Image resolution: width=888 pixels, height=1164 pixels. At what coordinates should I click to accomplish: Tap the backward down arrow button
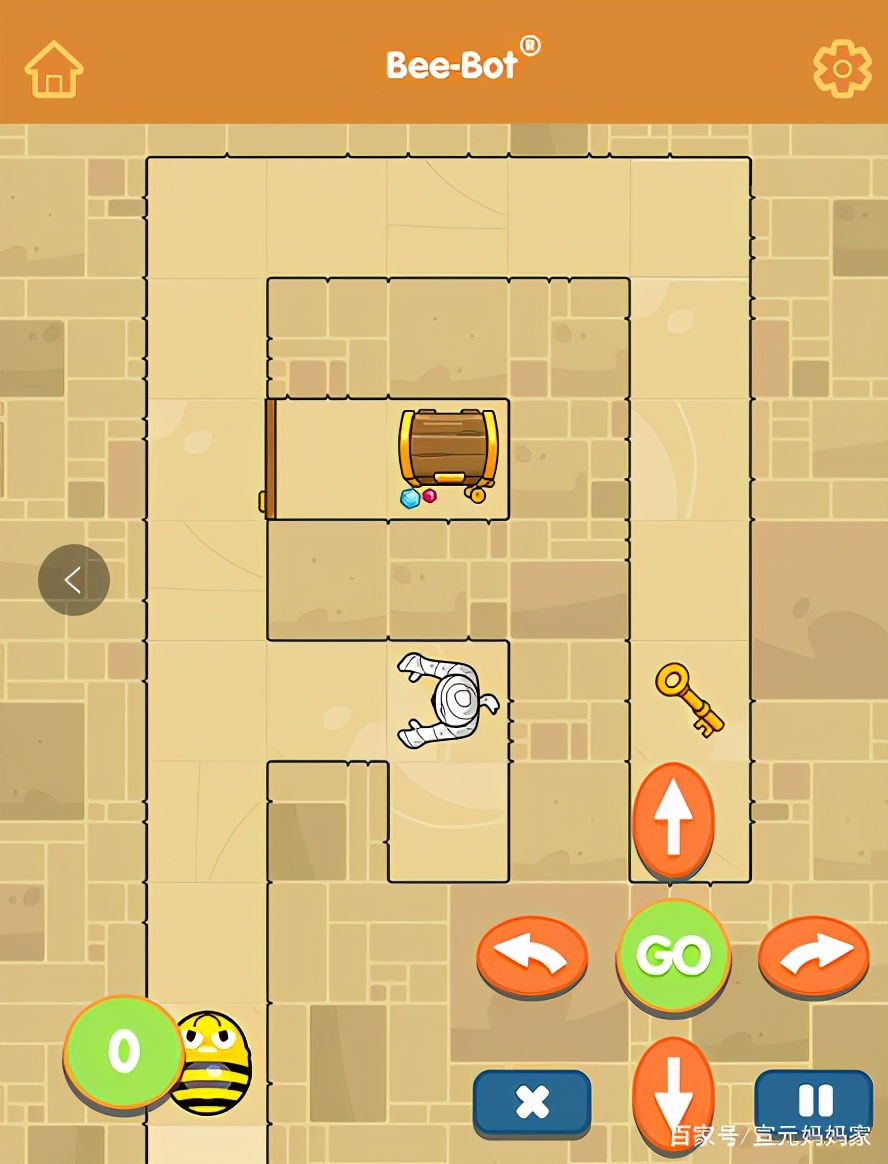point(673,1095)
